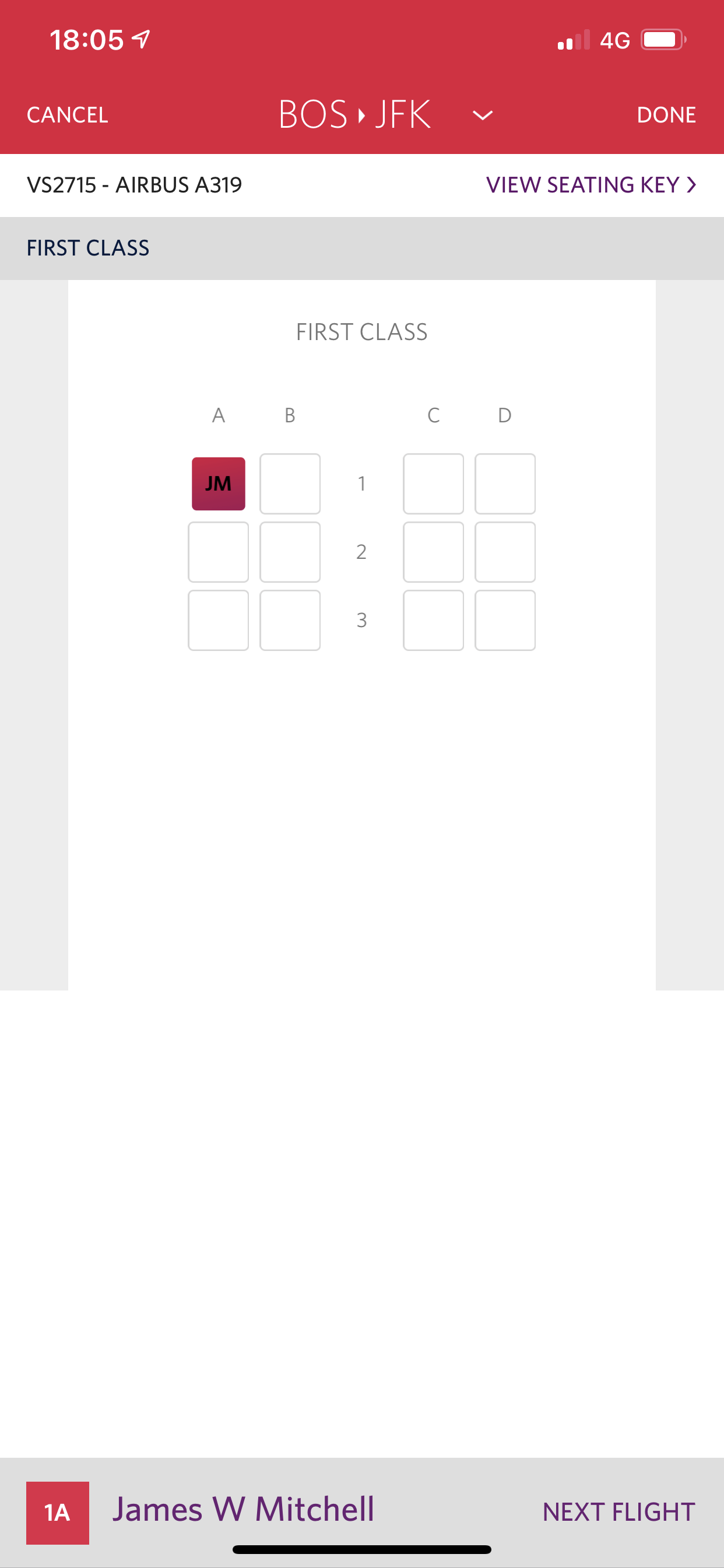724x1568 pixels.
Task: Open View Seating Key
Action: (x=590, y=185)
